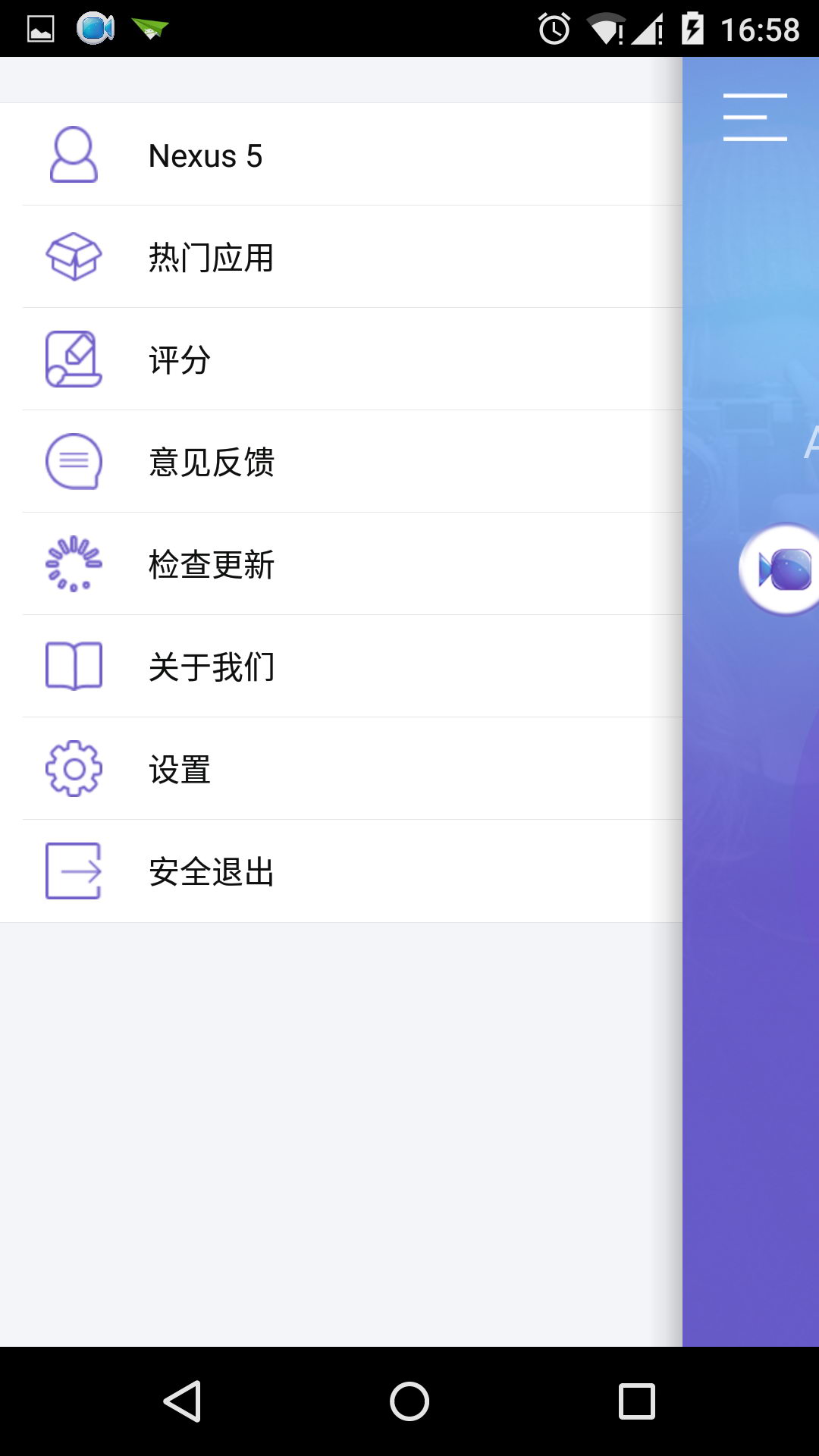
Task: Select the pencil-and-scroll rating icon
Action: coord(72,359)
